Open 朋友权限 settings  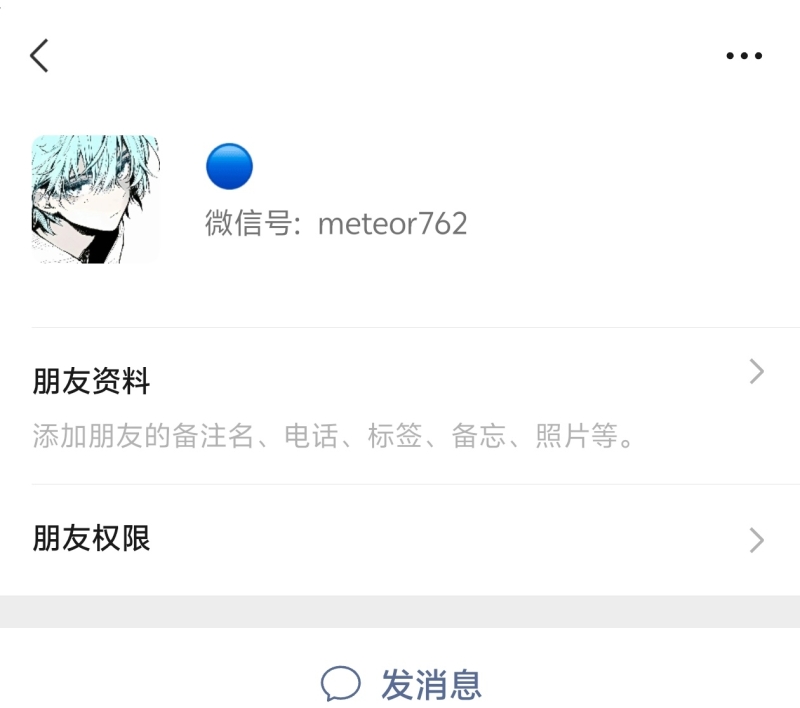pyautogui.click(x=400, y=540)
